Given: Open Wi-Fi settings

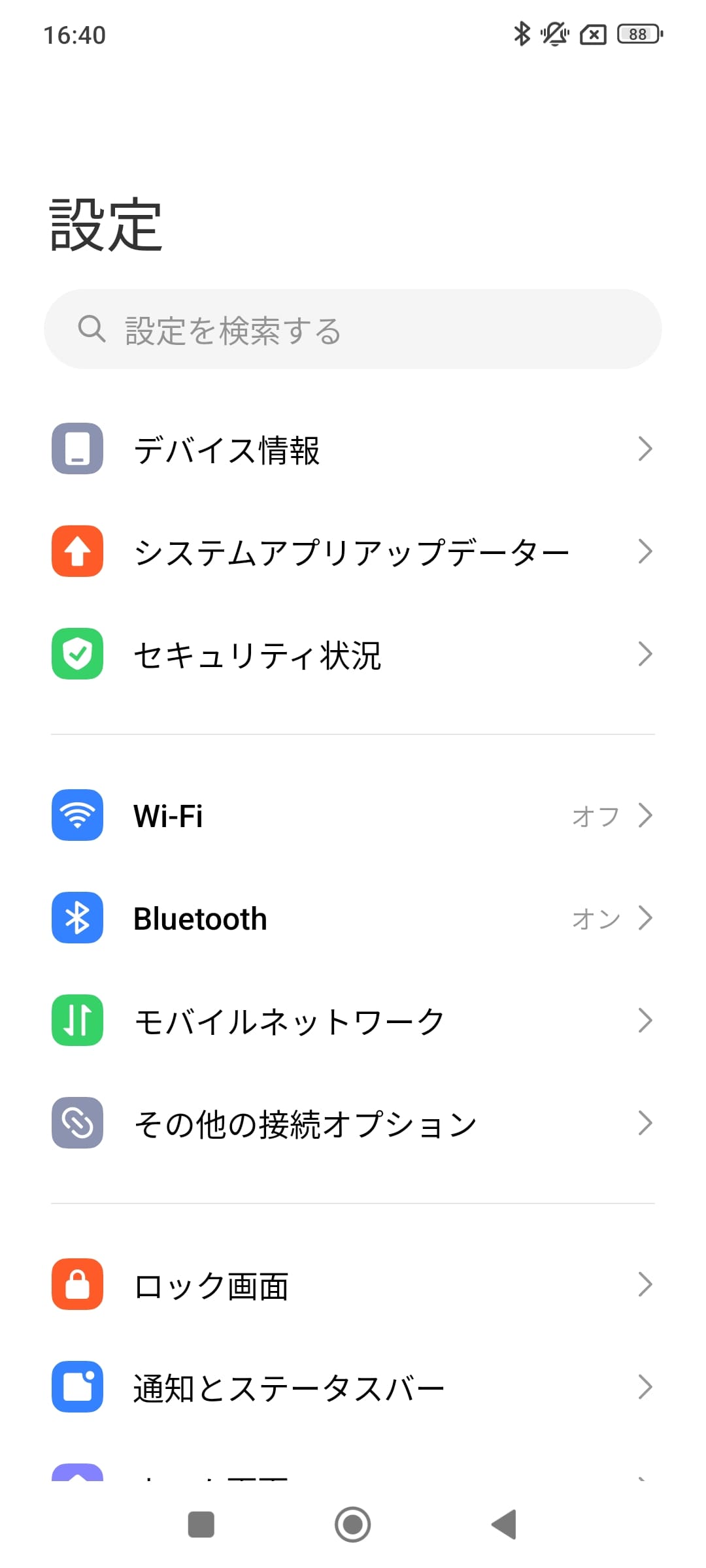Looking at the screenshot, I should pyautogui.click(x=353, y=815).
